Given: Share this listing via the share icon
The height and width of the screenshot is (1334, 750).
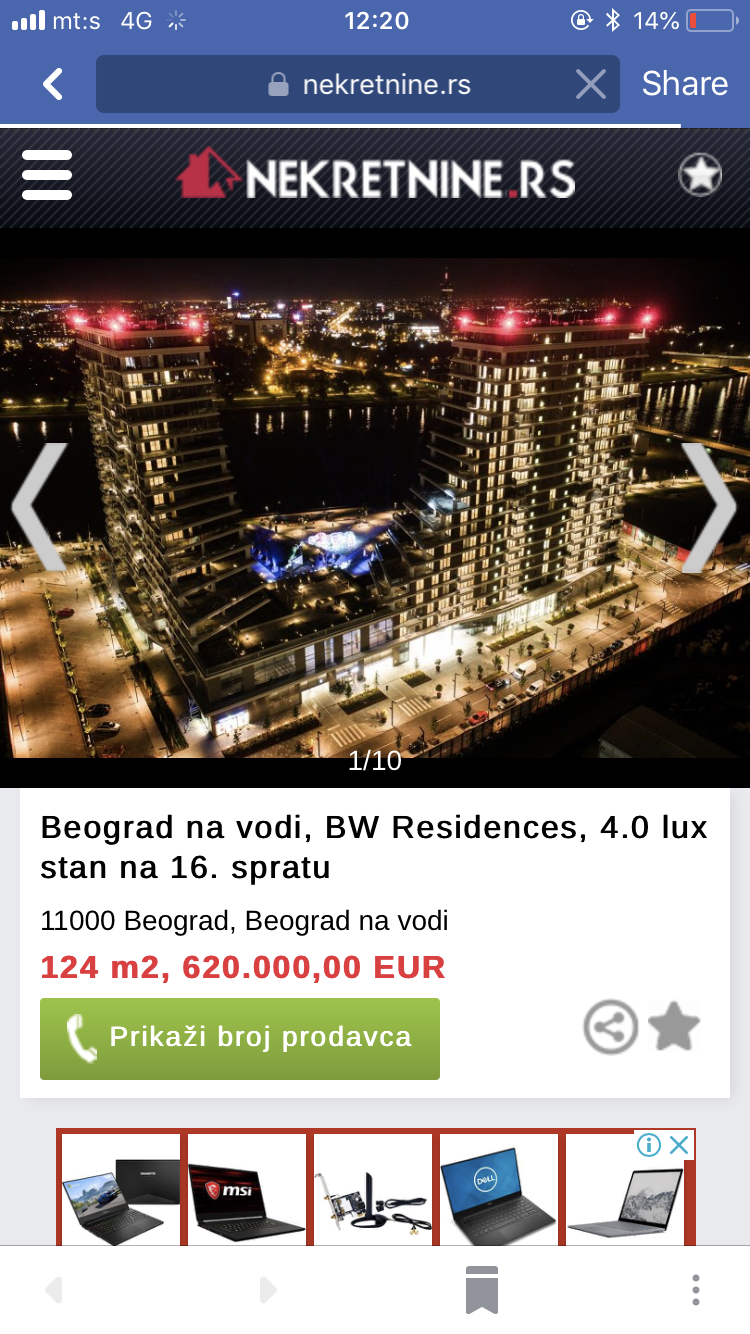Looking at the screenshot, I should click(610, 1027).
